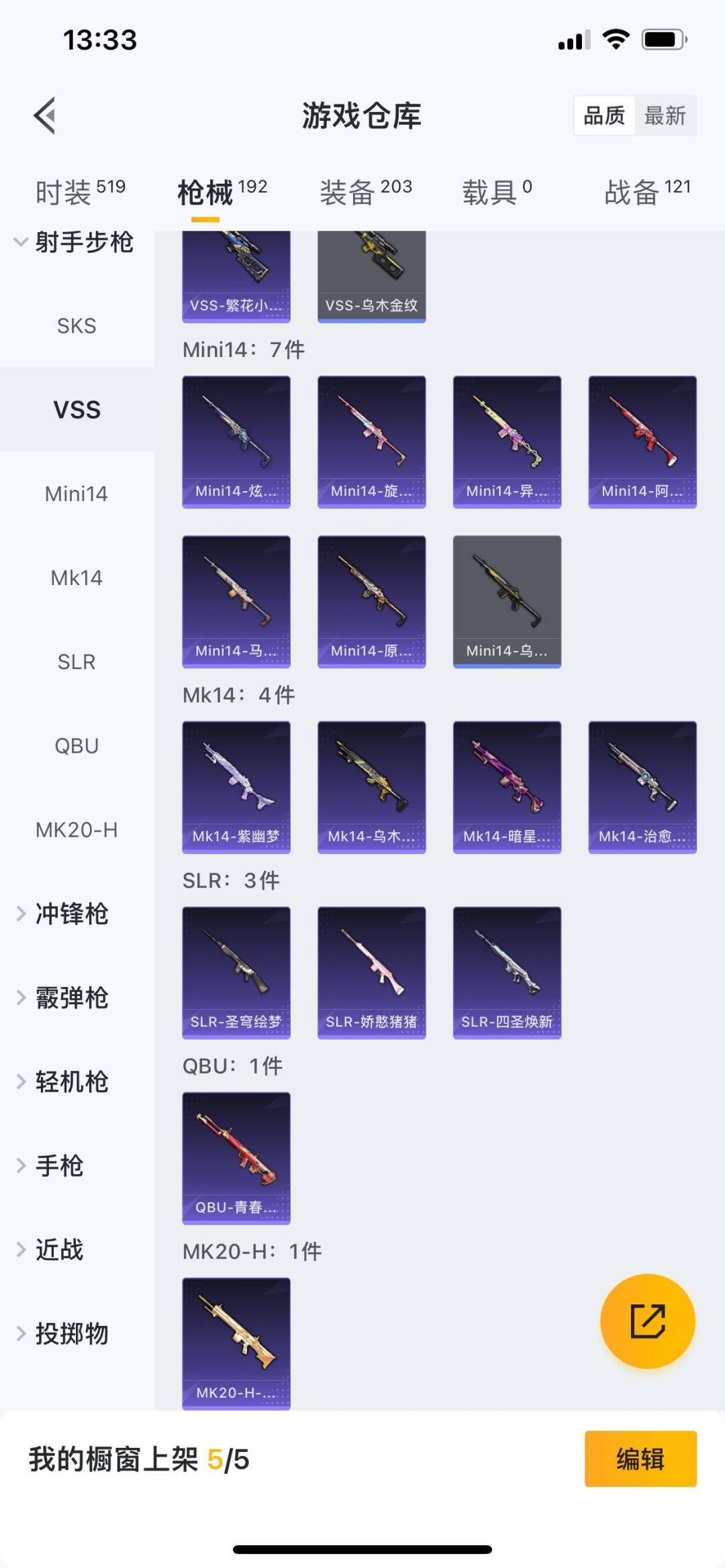Image resolution: width=725 pixels, height=1568 pixels.
Task: Expand the 霰弹枪 category
Action: pyautogui.click(x=70, y=998)
